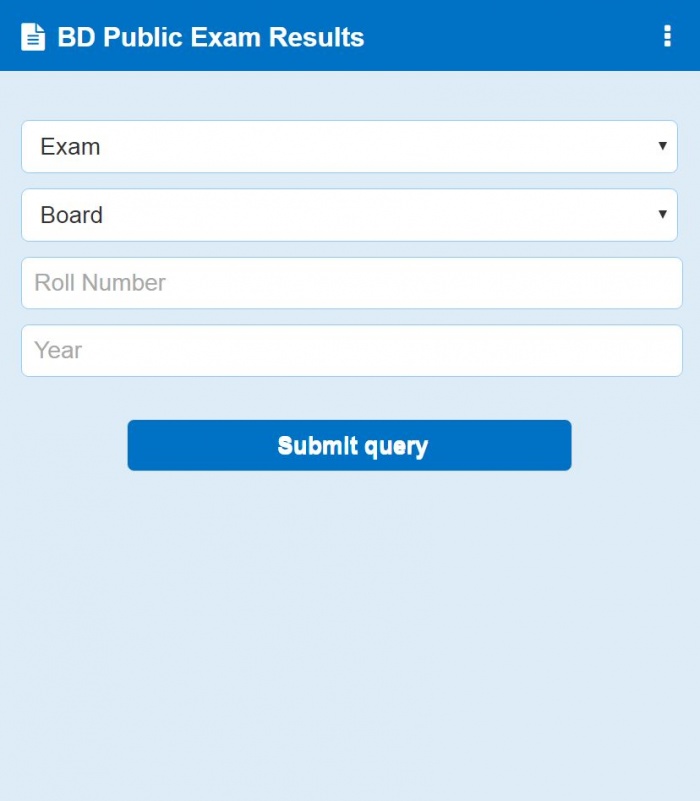Tap the Submit query button

[x=349, y=445]
